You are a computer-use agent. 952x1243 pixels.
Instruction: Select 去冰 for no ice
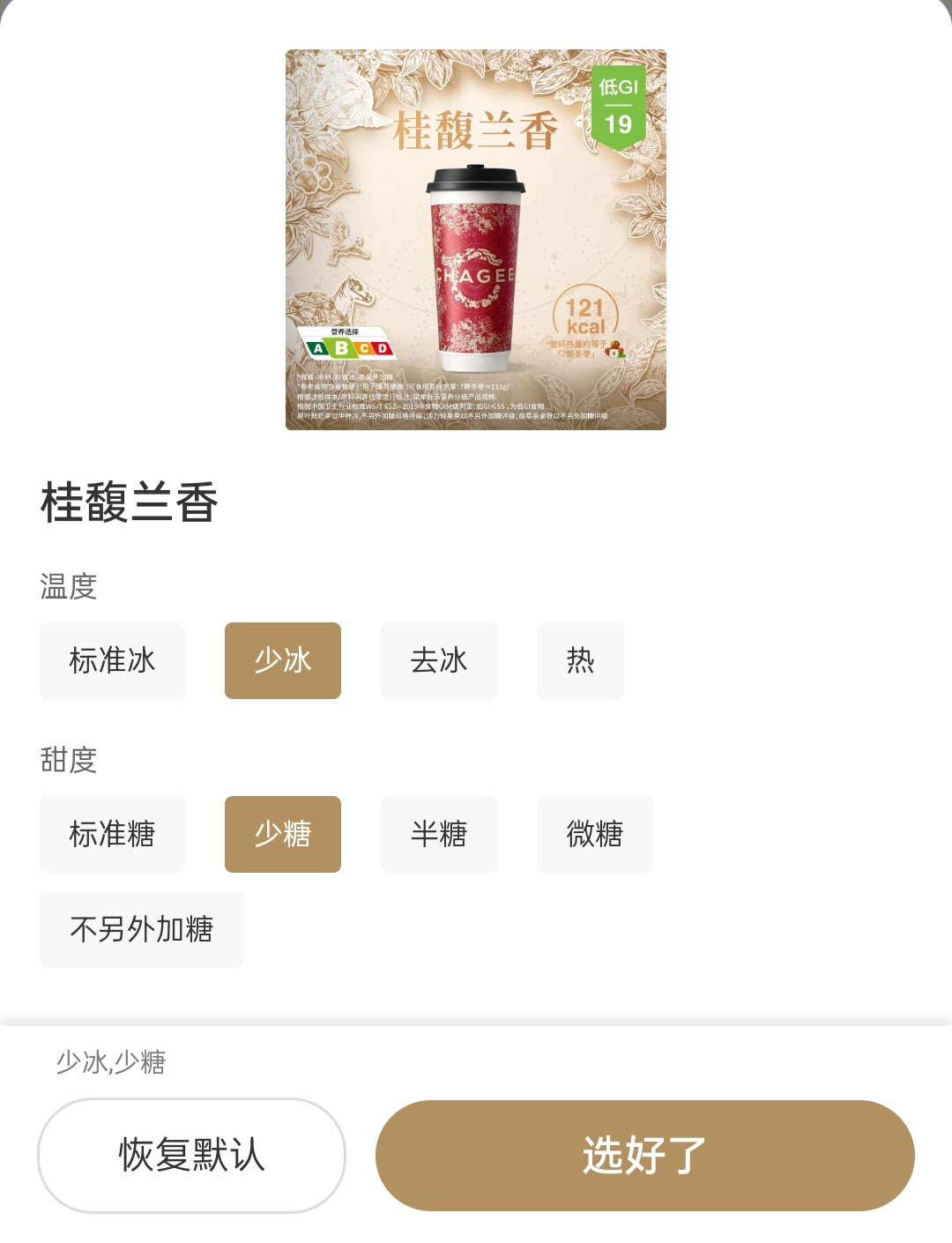pyautogui.click(x=438, y=660)
